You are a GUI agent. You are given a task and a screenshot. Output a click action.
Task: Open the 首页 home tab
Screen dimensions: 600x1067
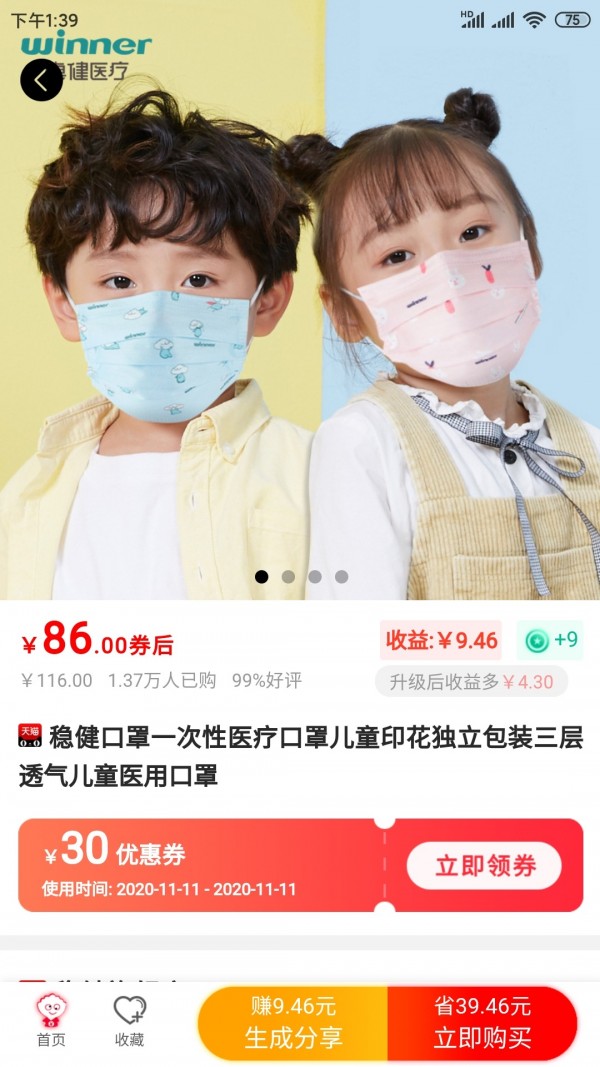[51, 1021]
